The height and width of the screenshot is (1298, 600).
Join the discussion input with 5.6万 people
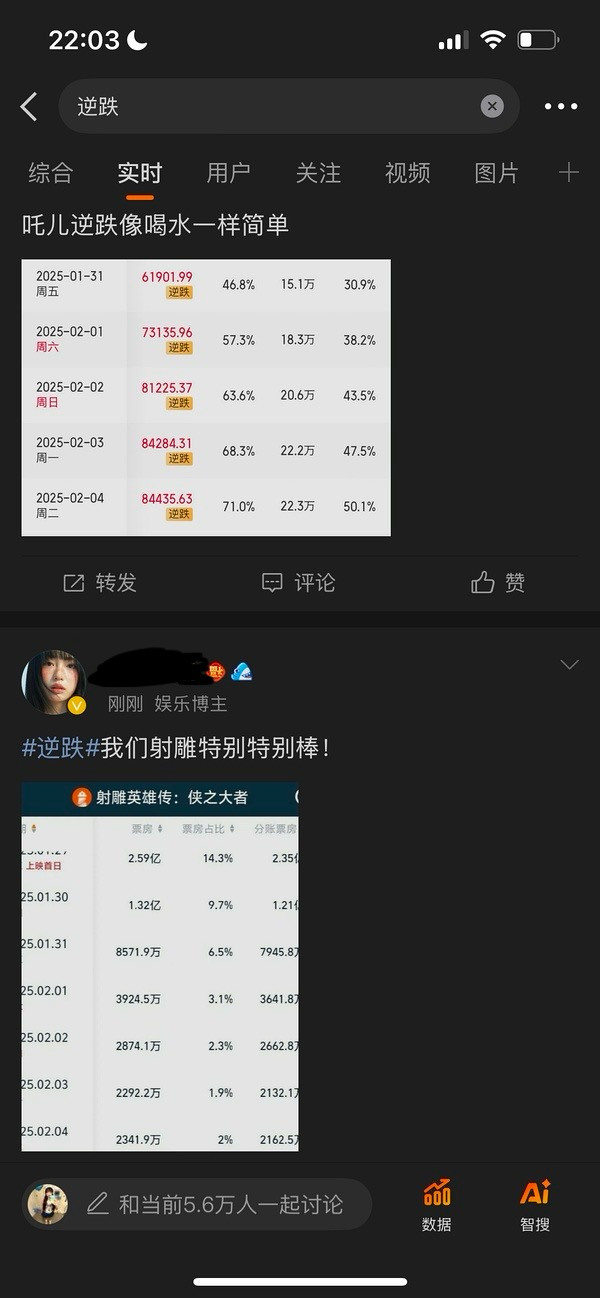(x=197, y=1204)
